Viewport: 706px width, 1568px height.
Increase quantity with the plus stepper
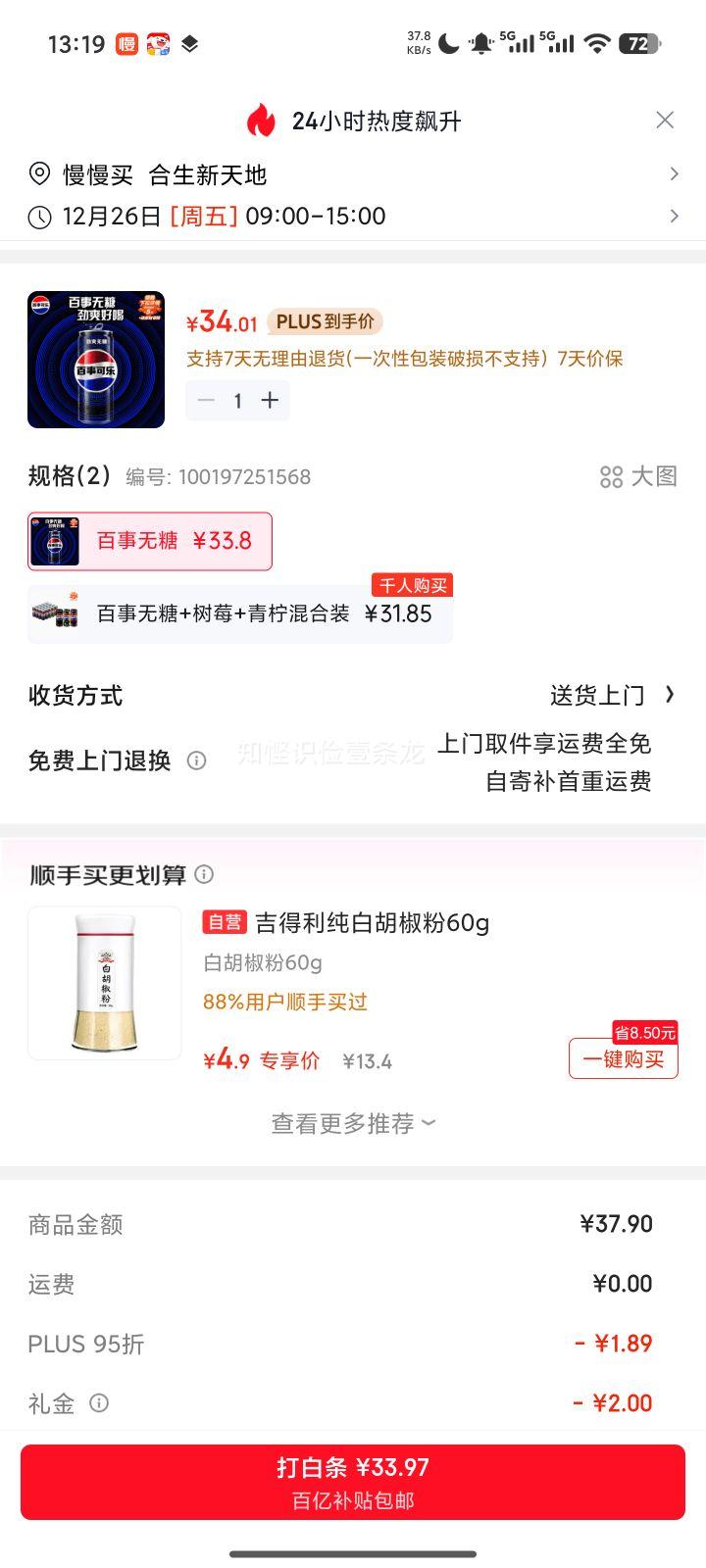click(x=270, y=400)
